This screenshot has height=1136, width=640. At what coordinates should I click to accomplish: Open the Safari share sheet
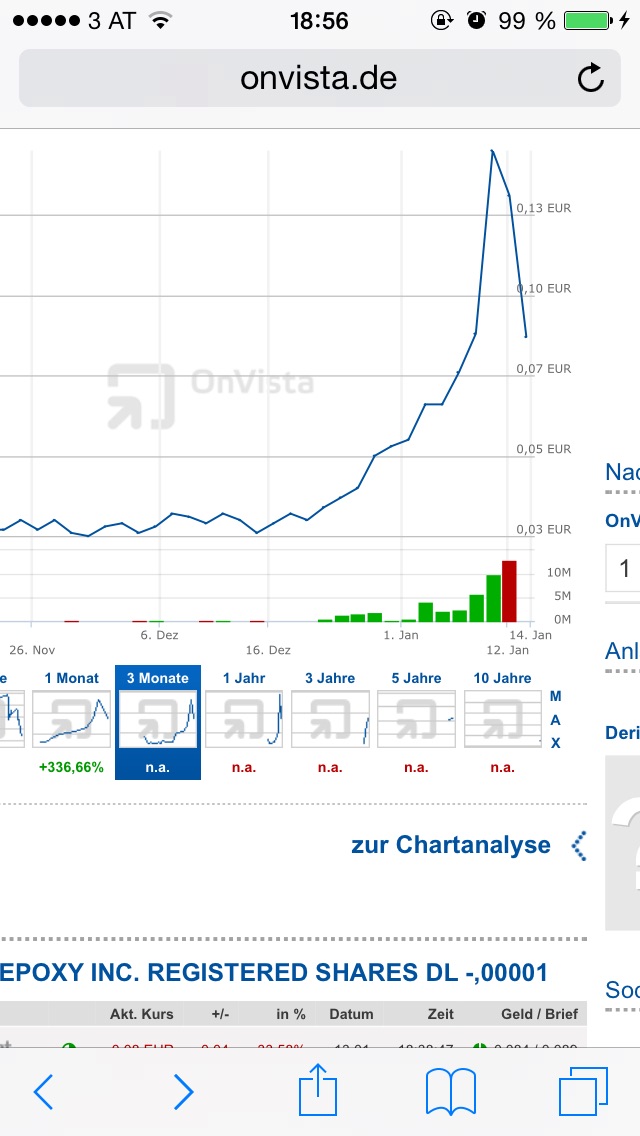pyautogui.click(x=318, y=1090)
